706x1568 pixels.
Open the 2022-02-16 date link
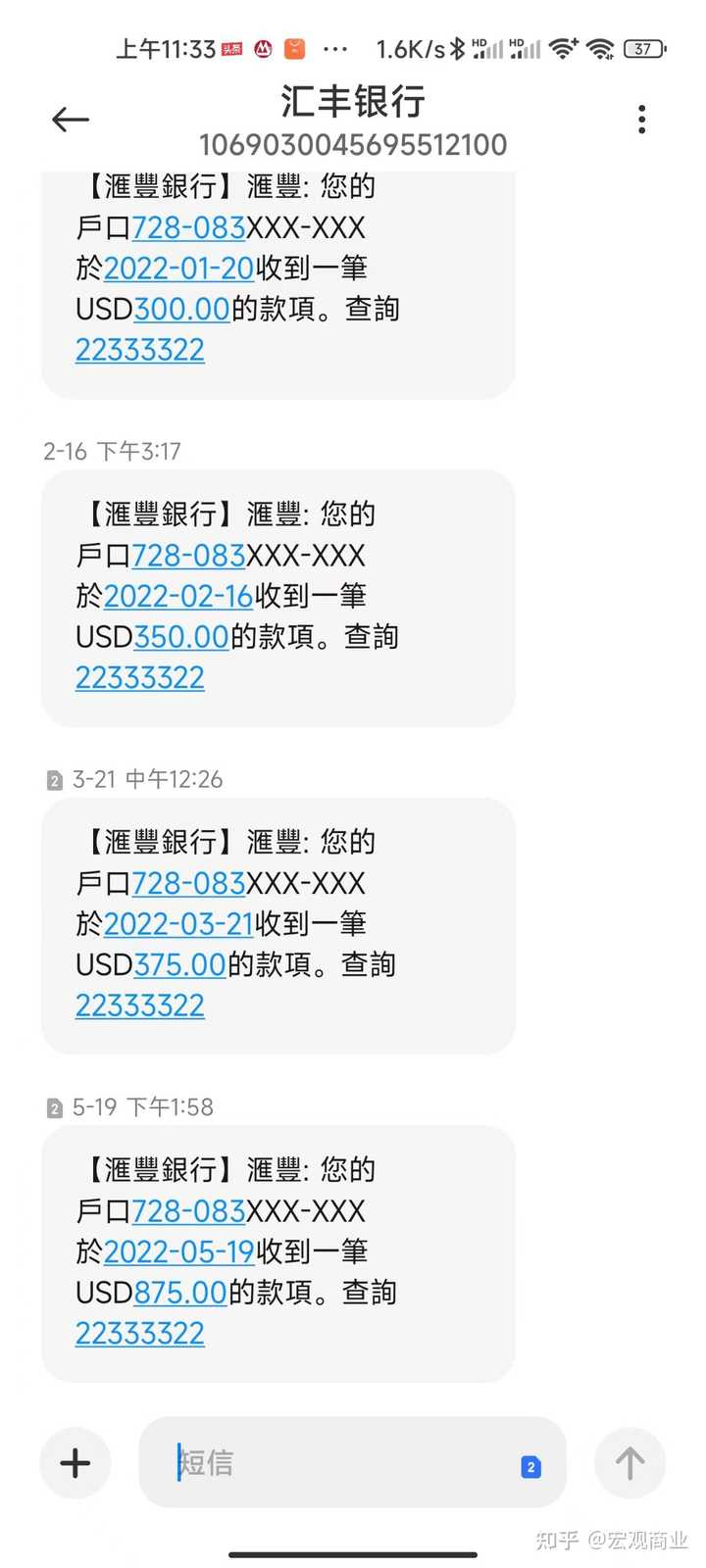179,596
